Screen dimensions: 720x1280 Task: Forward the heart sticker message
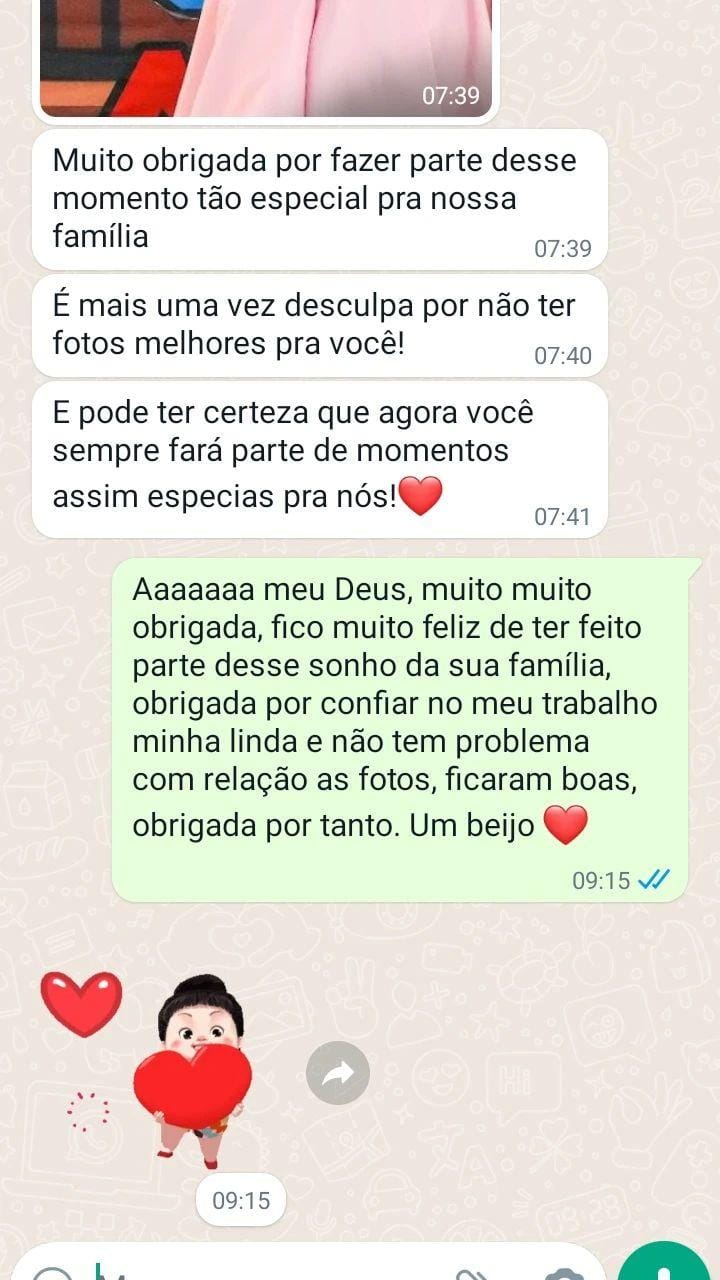pyautogui.click(x=338, y=1073)
